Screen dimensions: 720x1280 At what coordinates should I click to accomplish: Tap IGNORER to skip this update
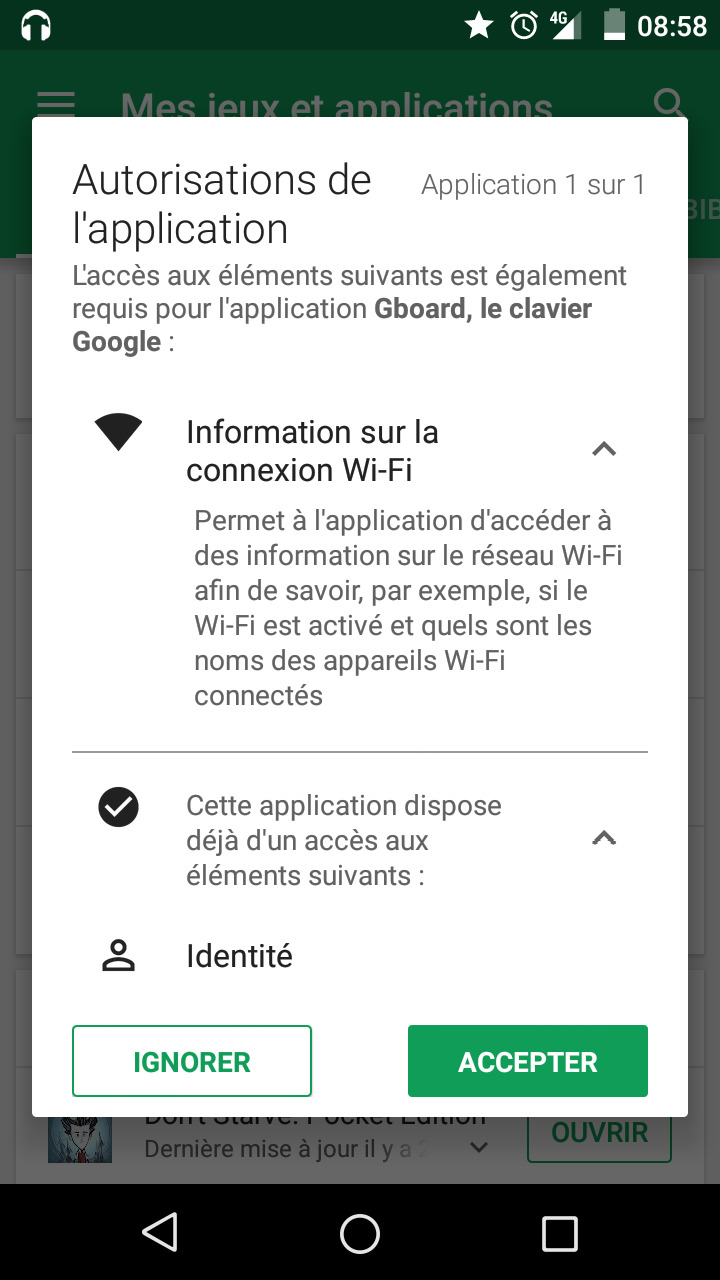pyautogui.click(x=192, y=1061)
